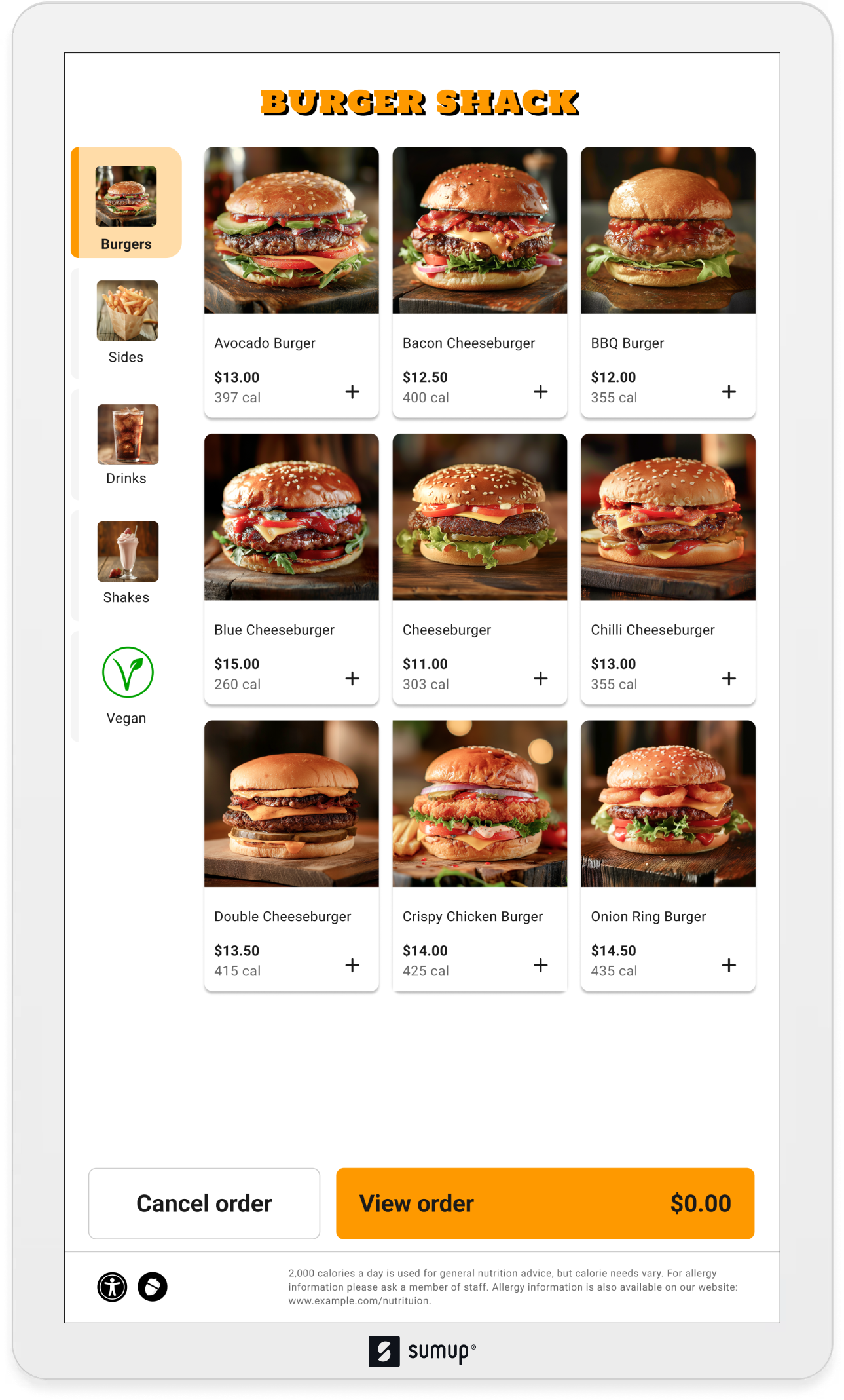Click the Burgers category thumbnail image

[128, 195]
